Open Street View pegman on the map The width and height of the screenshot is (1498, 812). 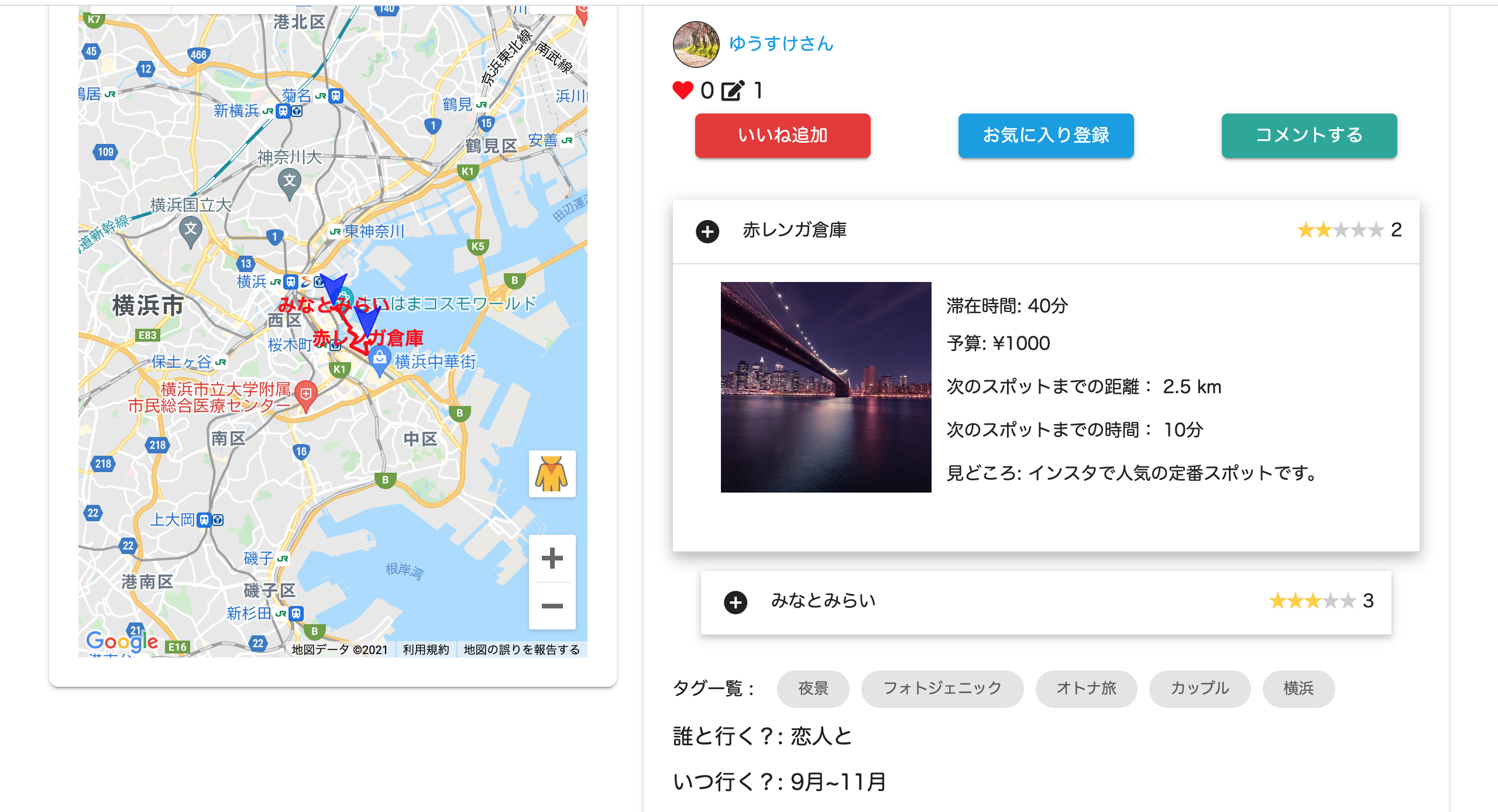click(552, 474)
